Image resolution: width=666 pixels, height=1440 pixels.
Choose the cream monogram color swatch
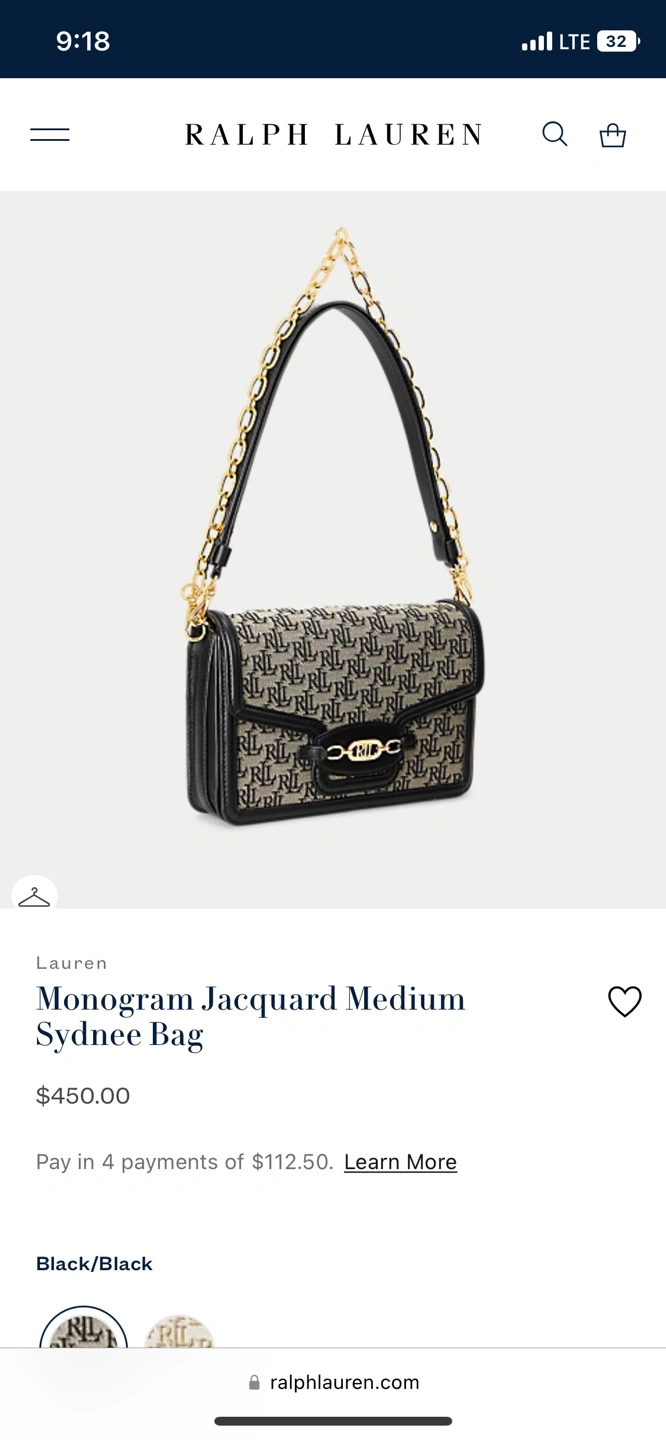tap(180, 1332)
